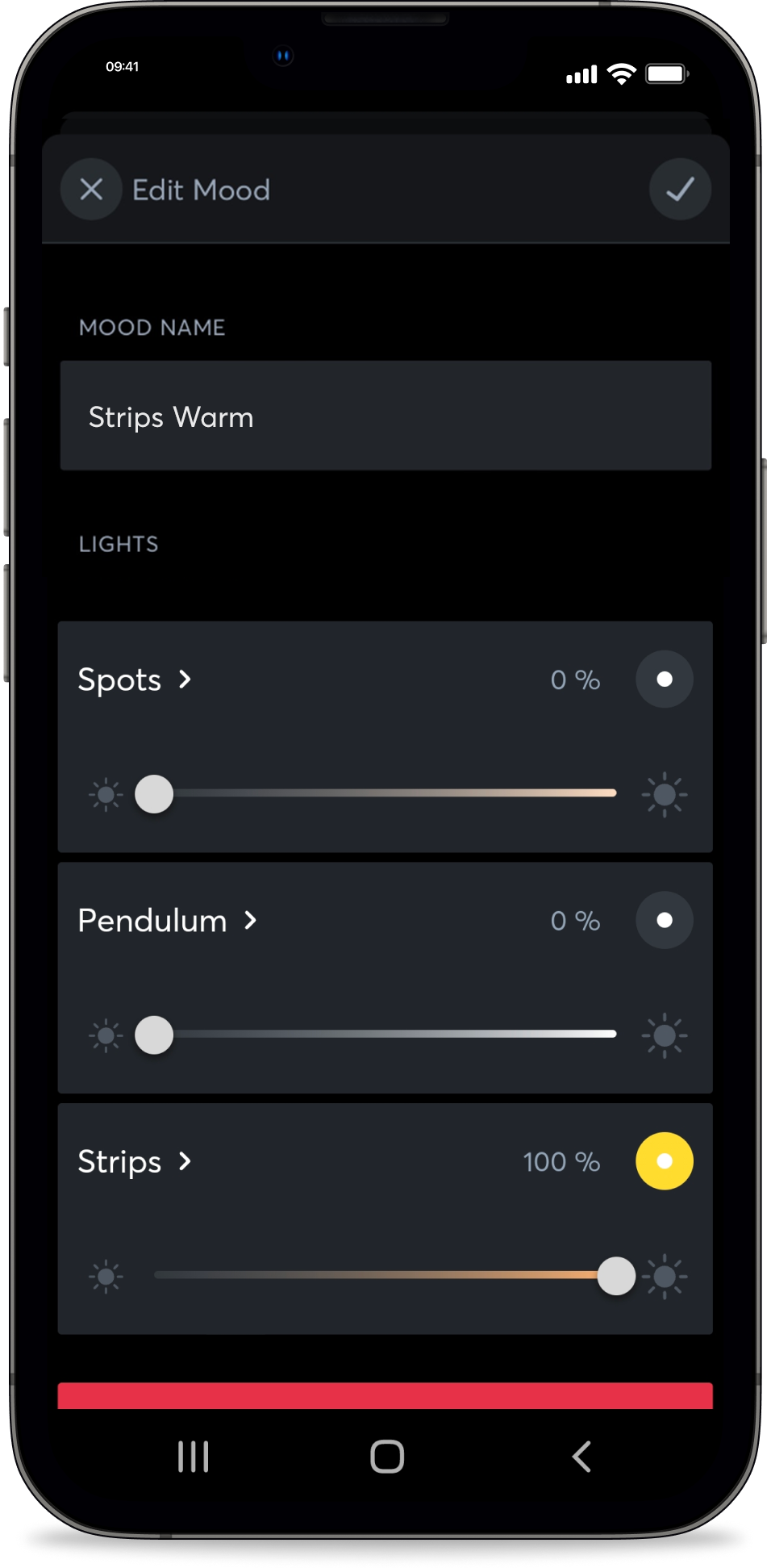The image size is (771, 1568).
Task: Edit the Strips Warm mood name field
Action: tap(385, 416)
